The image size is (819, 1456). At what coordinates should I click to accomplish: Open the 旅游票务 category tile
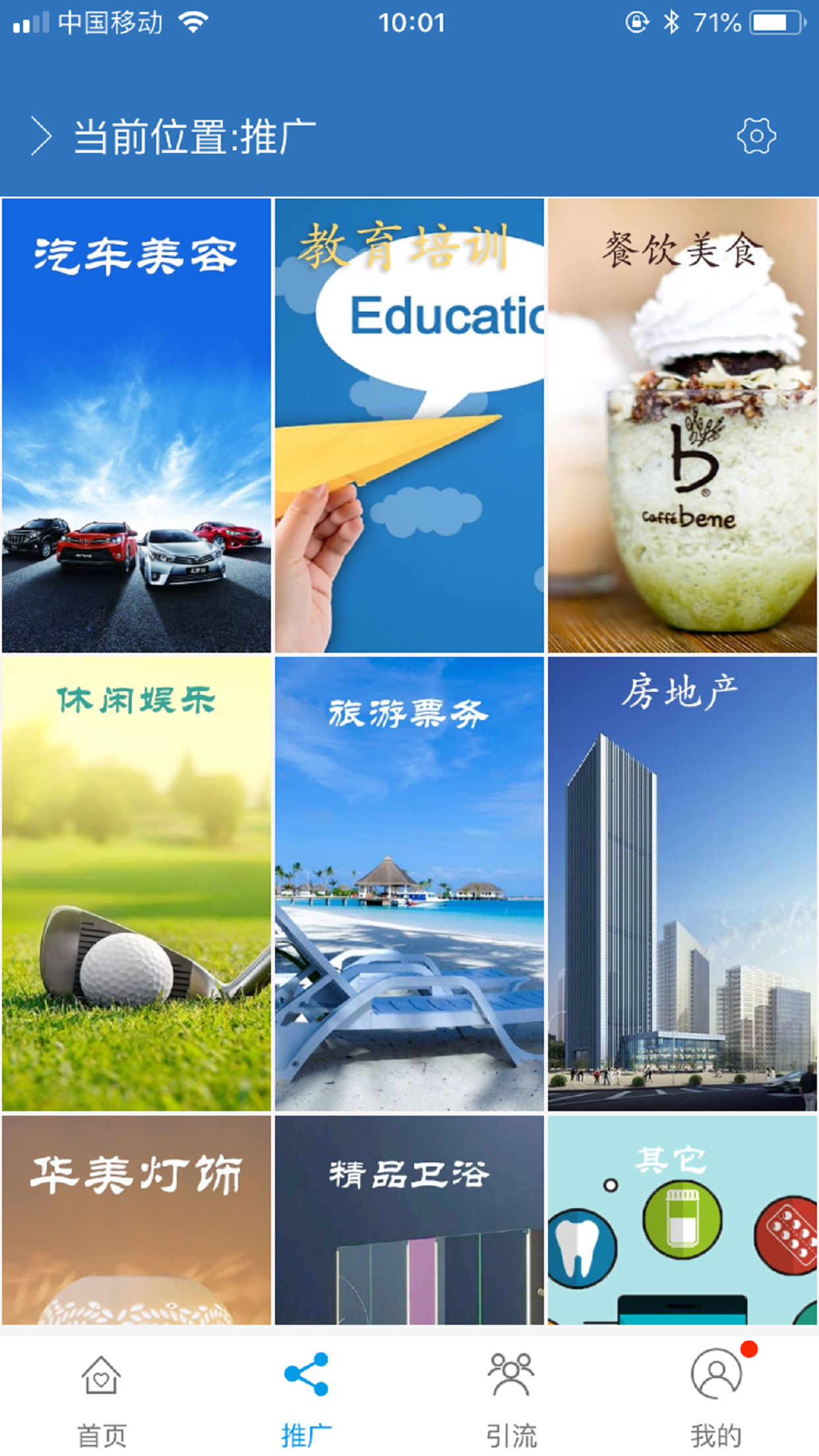point(409,884)
